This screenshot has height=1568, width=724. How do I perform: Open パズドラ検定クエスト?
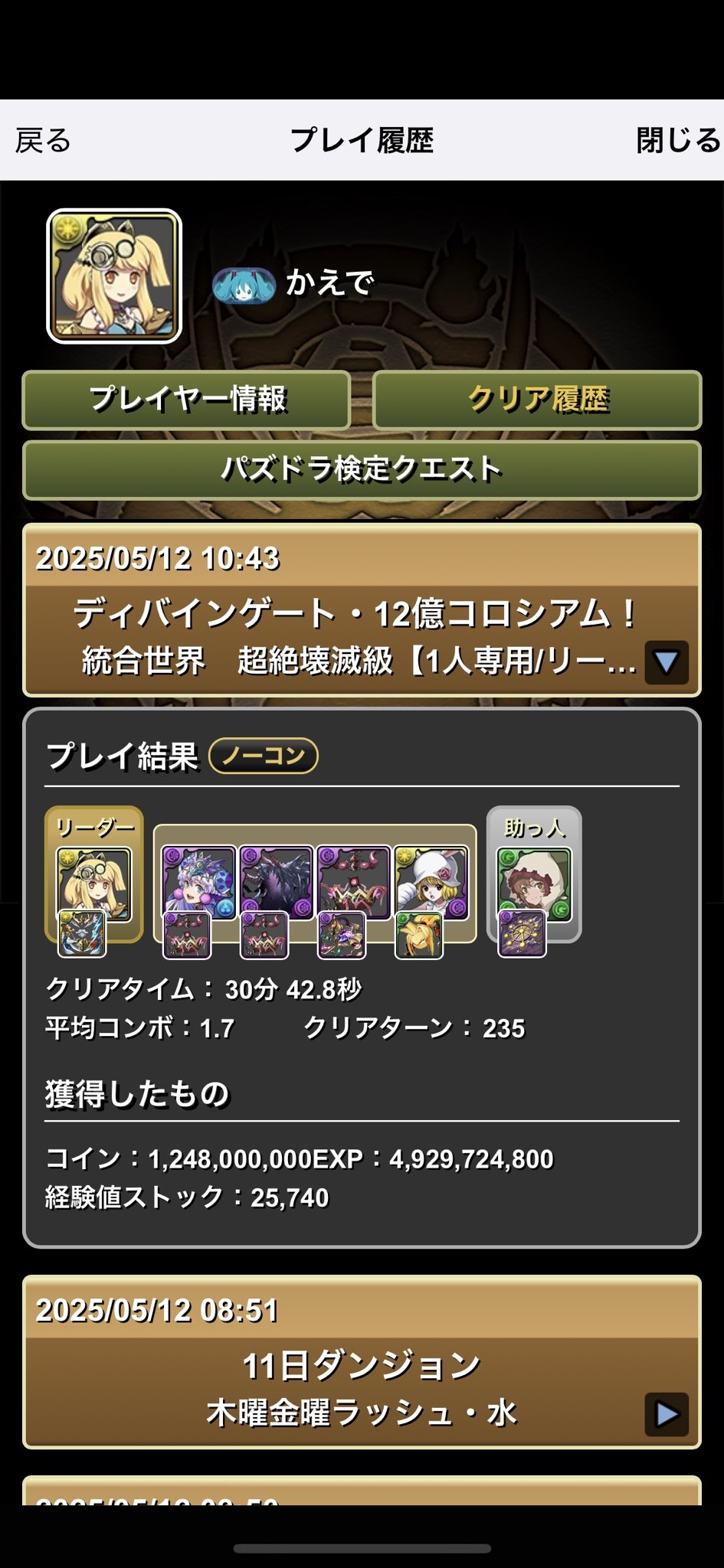pos(362,469)
